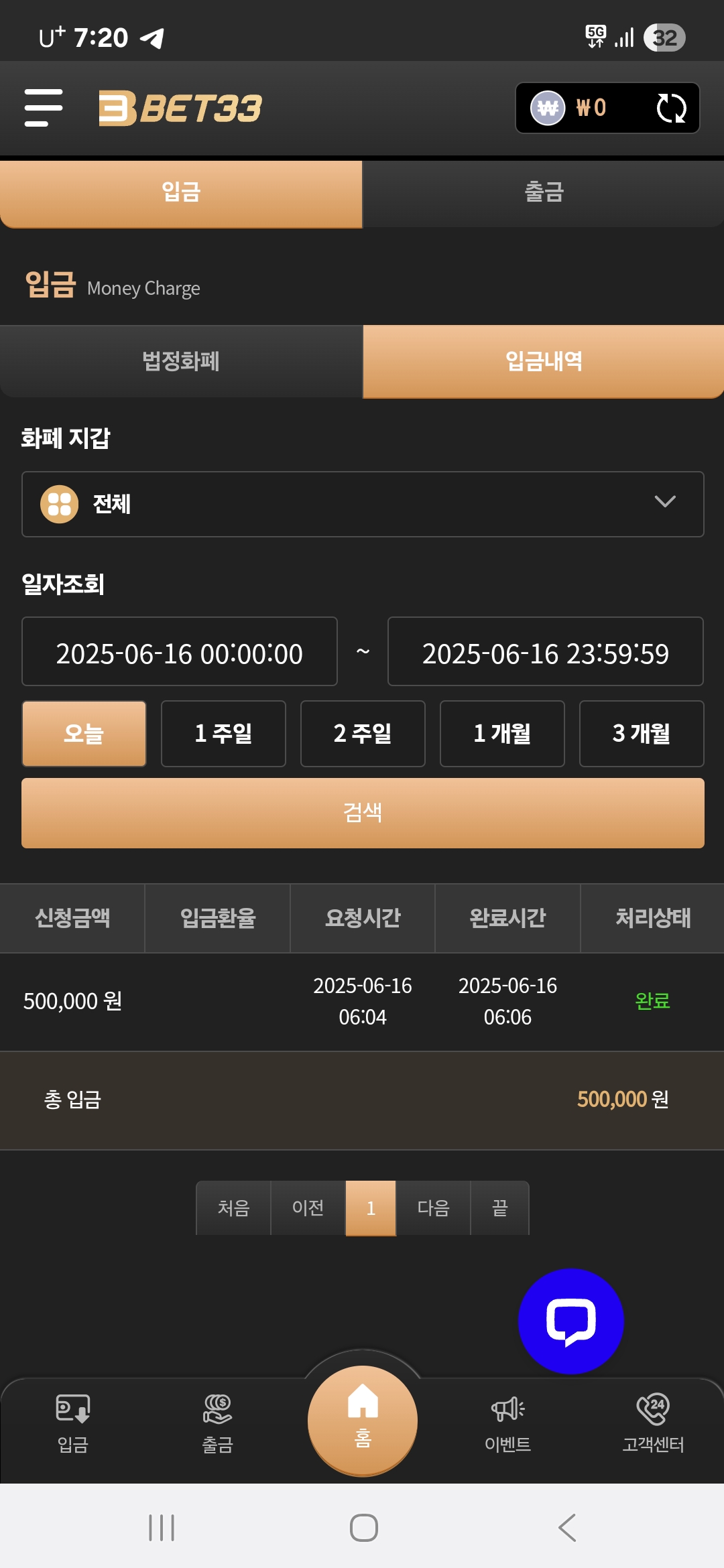Screen dimensions: 724x1568
Task: Choose the 2 주일 range
Action: tap(363, 733)
